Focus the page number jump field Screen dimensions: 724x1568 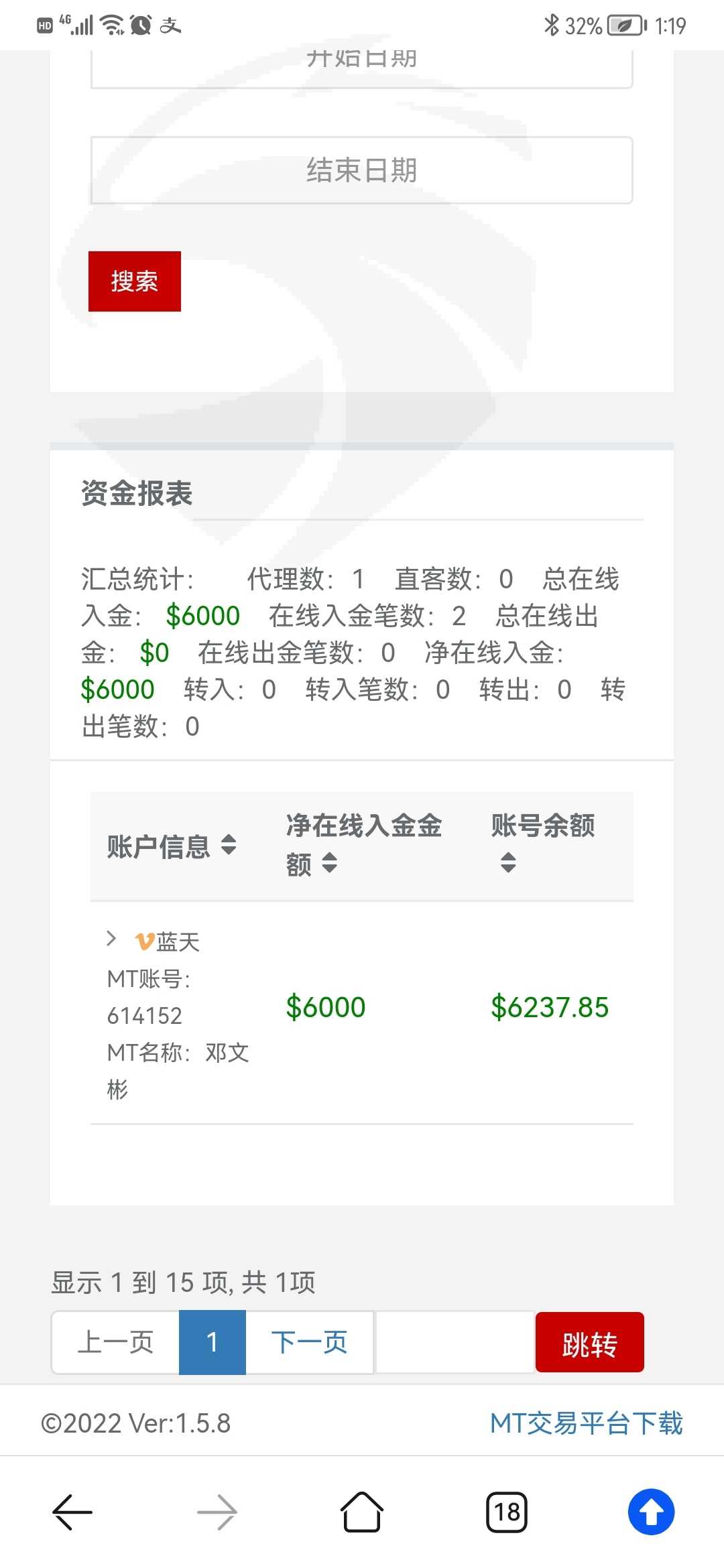(455, 1342)
